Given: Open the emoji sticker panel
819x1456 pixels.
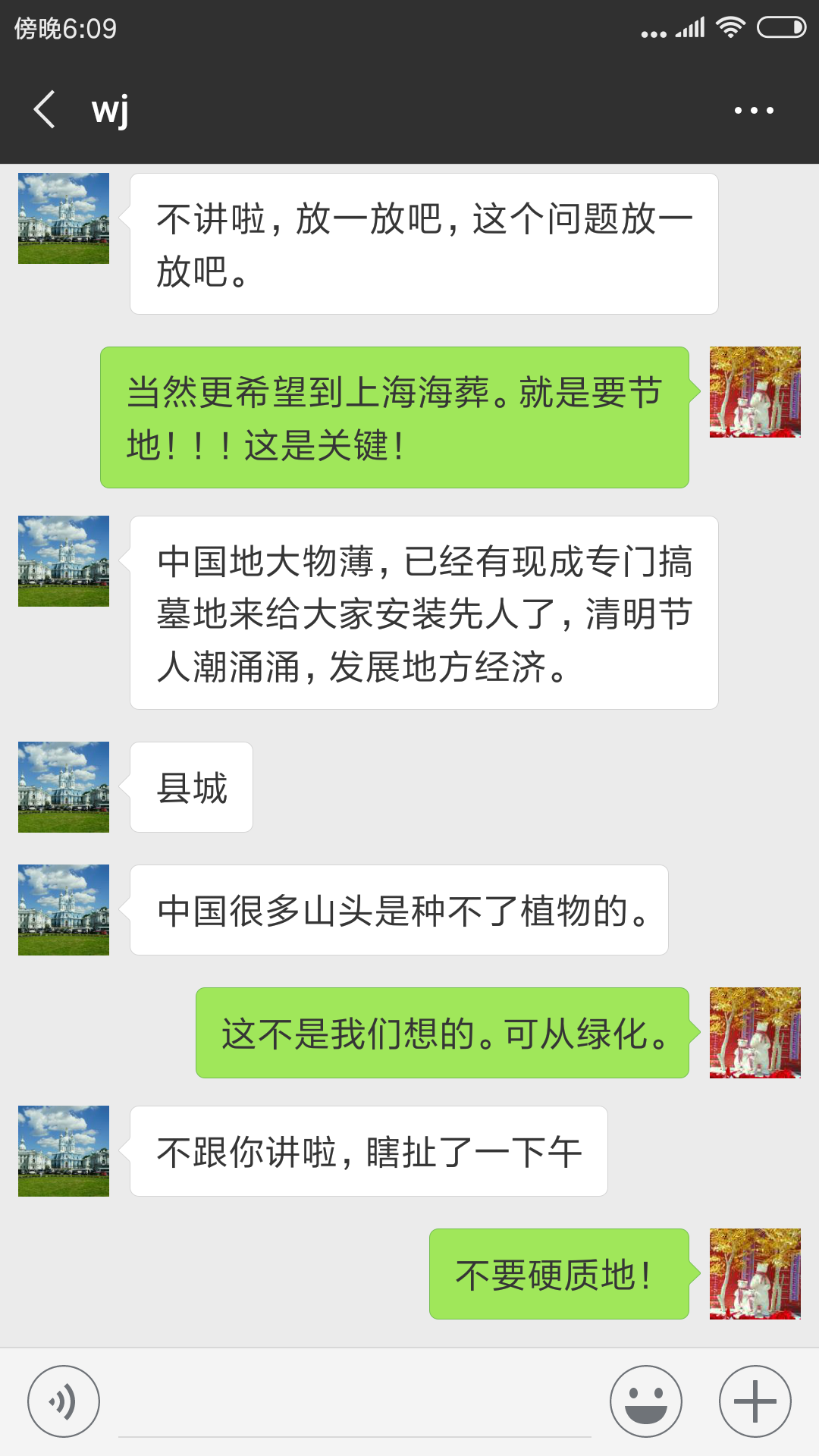Looking at the screenshot, I should (646, 1401).
